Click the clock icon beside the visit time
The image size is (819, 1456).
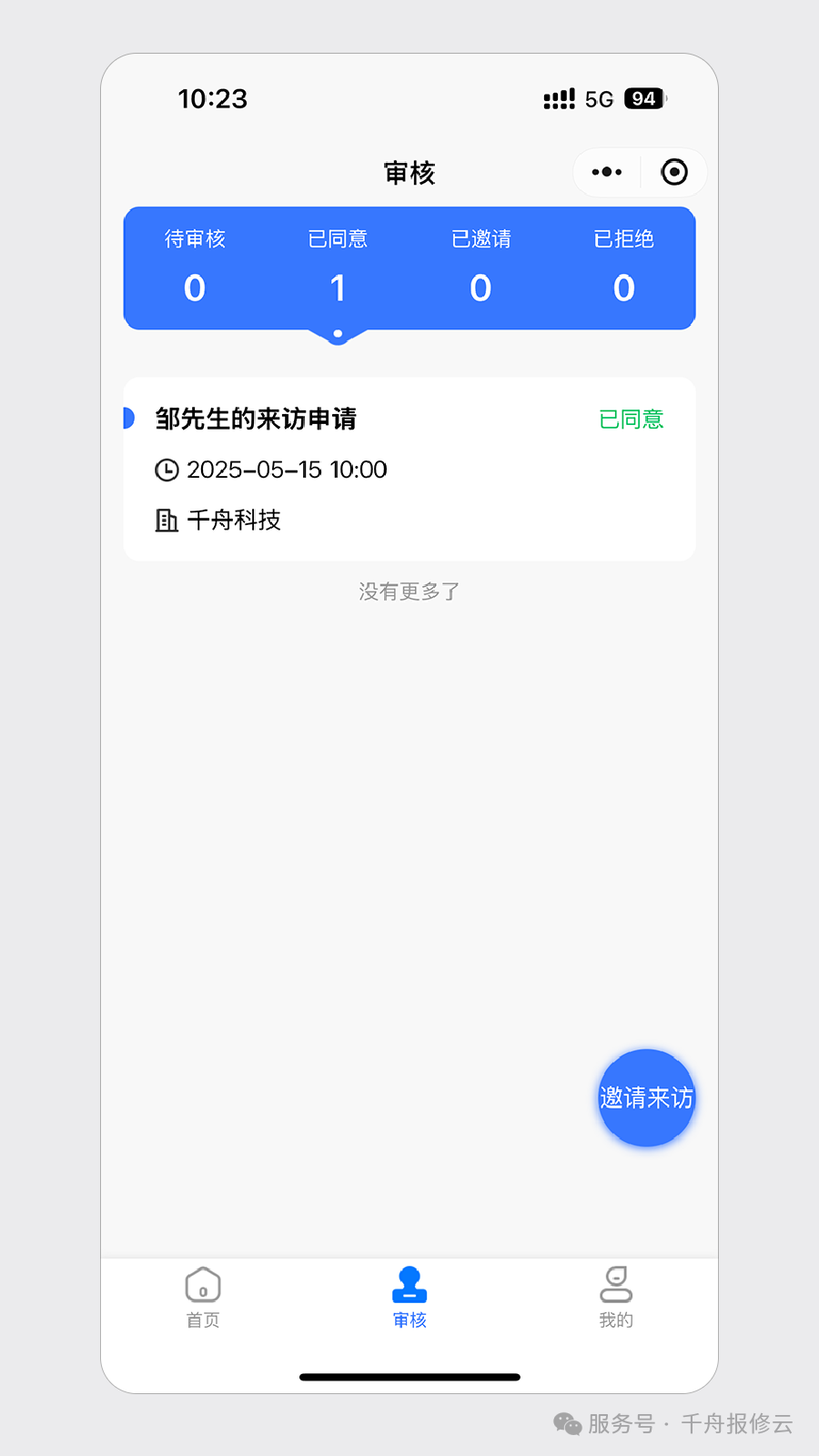pos(167,470)
